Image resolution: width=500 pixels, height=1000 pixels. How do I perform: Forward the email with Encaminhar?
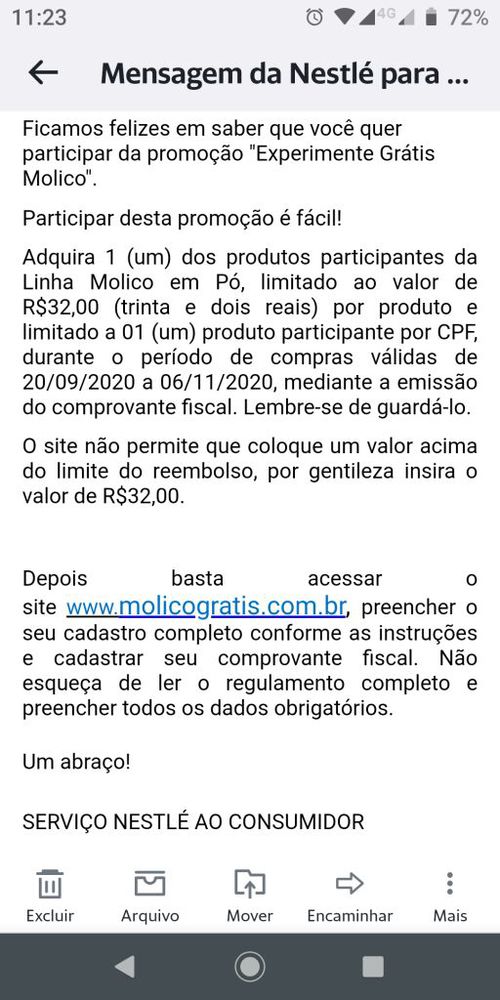[349, 895]
